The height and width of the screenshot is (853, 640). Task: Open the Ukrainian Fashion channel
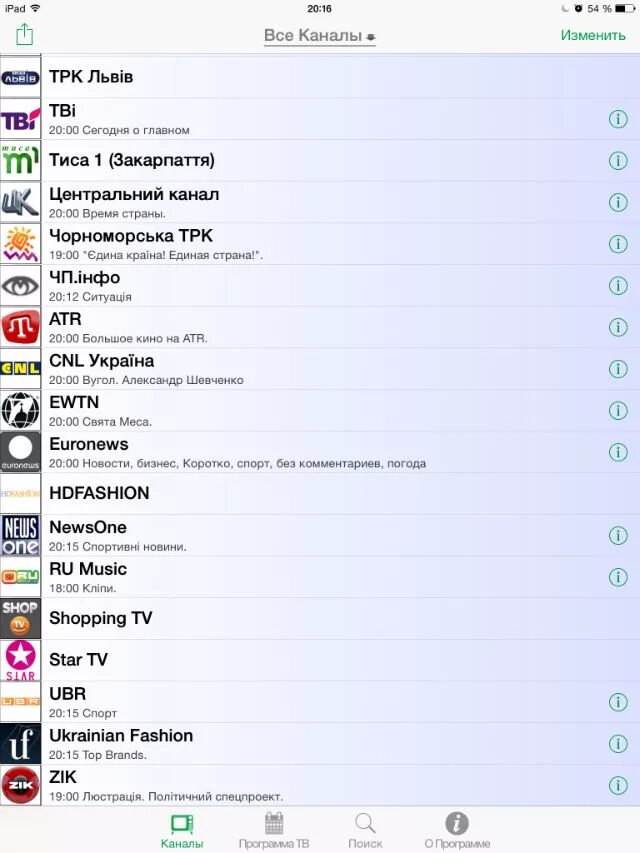(300, 743)
